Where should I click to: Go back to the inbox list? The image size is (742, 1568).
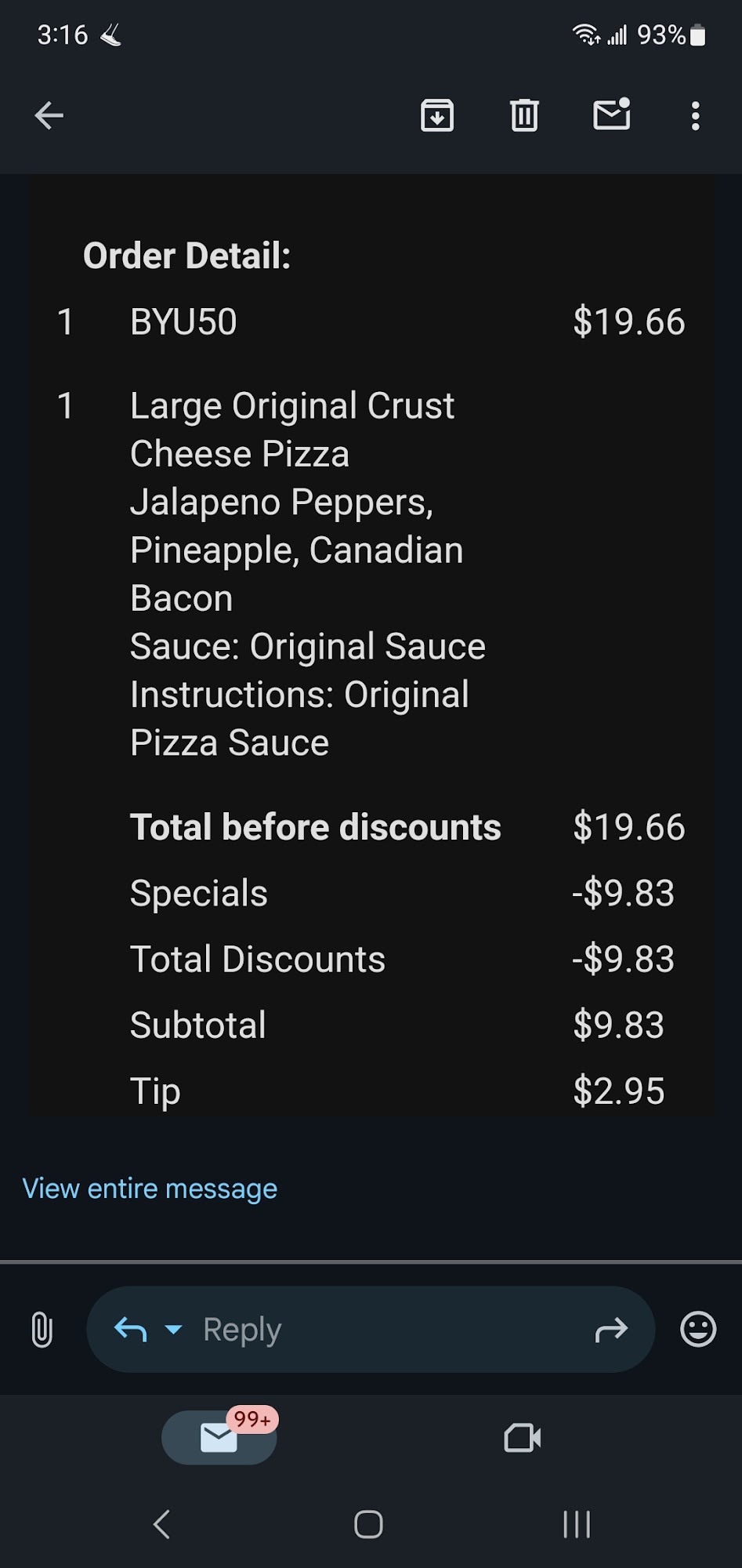pyautogui.click(x=49, y=116)
